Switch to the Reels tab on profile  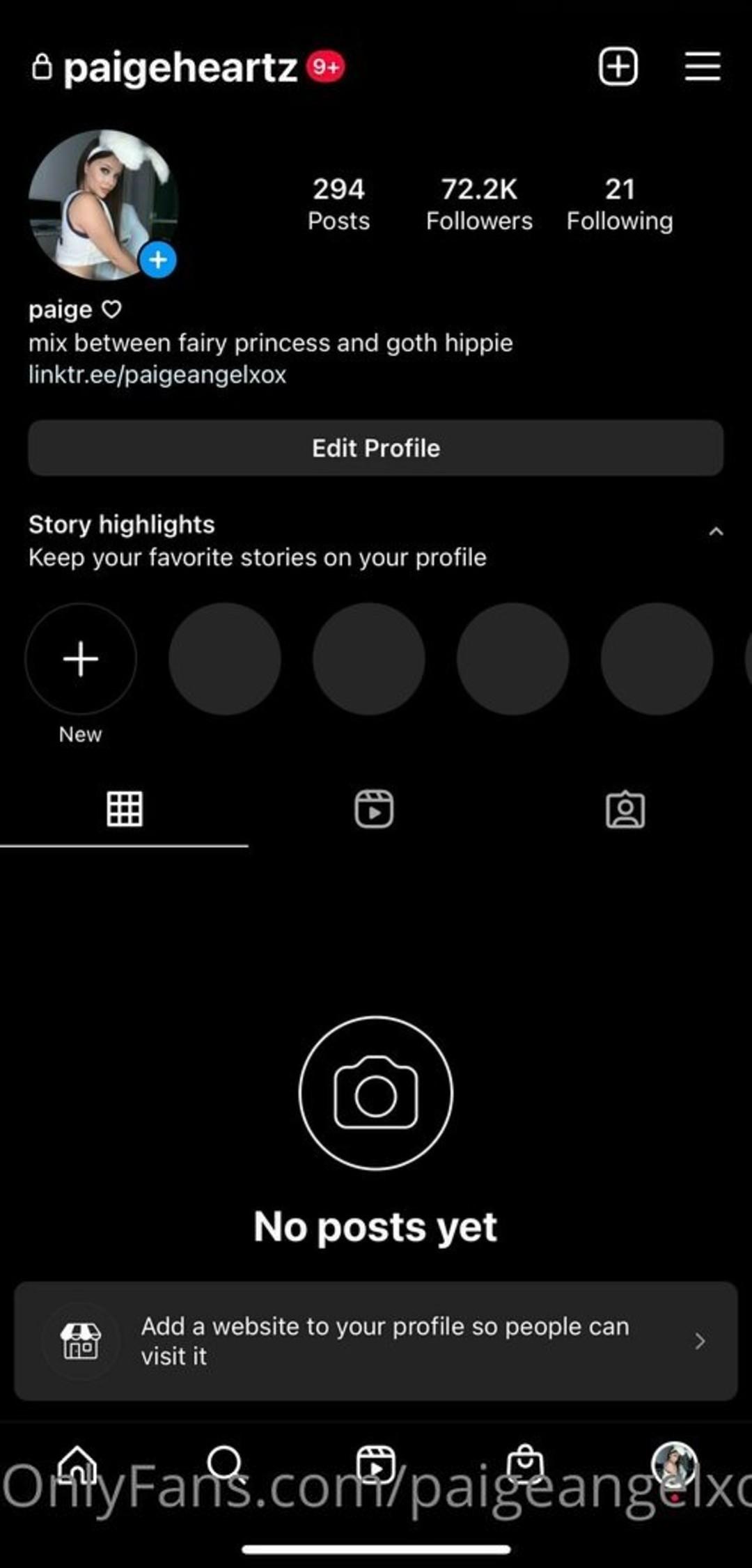point(374,809)
